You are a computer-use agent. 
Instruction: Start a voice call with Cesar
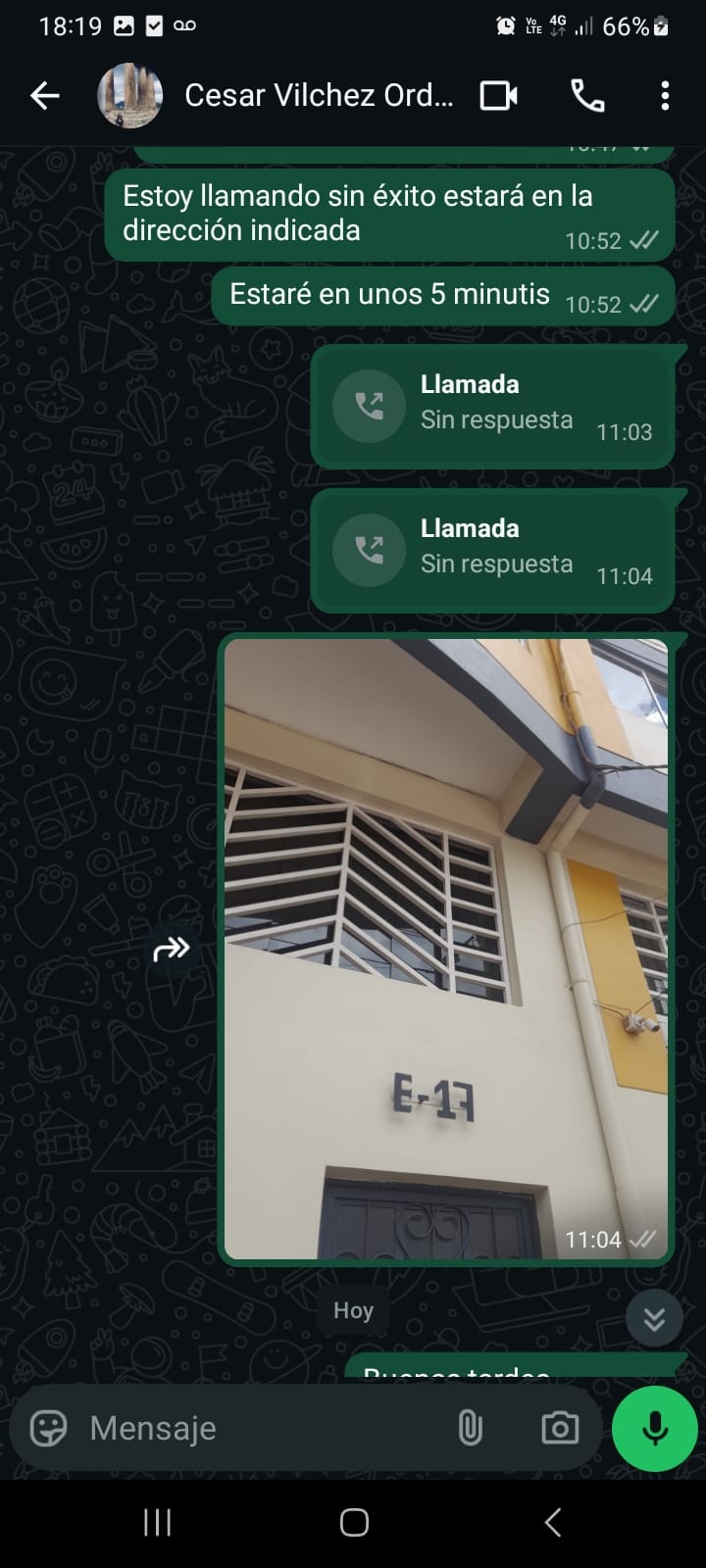tap(587, 95)
